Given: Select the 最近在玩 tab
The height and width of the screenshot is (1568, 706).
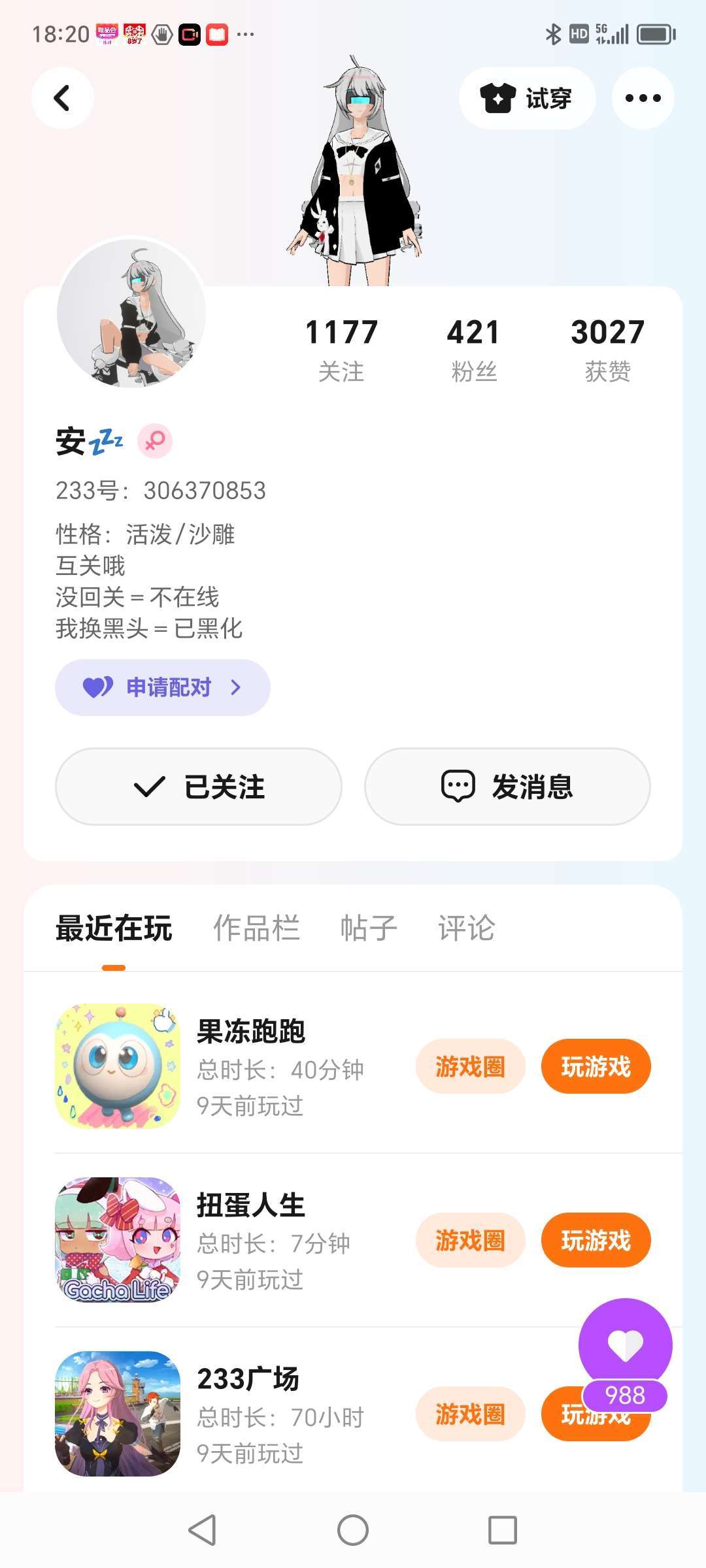Looking at the screenshot, I should 114,928.
